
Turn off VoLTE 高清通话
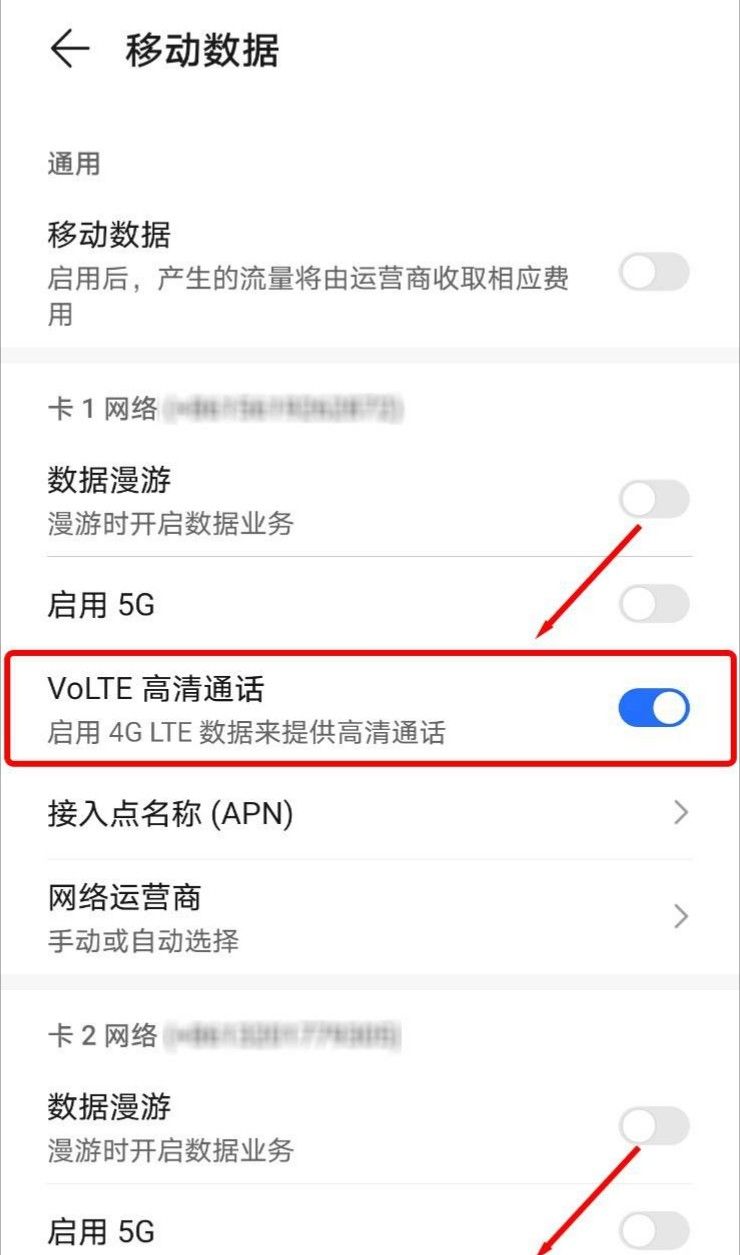[654, 708]
